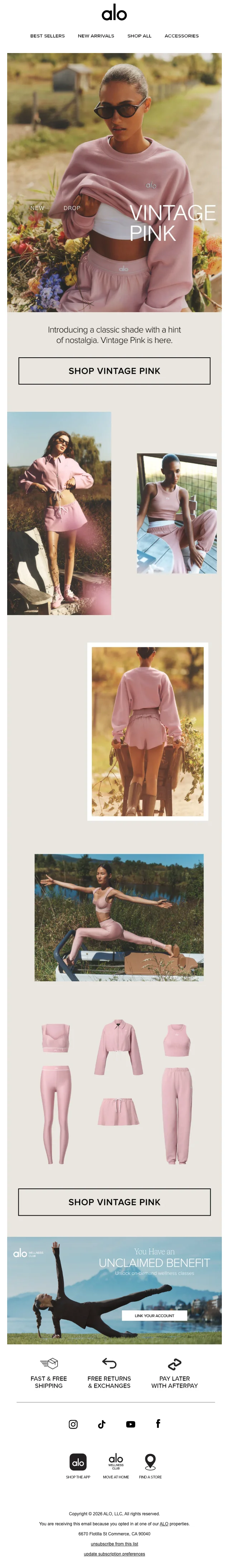This screenshot has height=1568, width=229.
Task: Tap Shop The App icon
Action: (x=78, y=1462)
